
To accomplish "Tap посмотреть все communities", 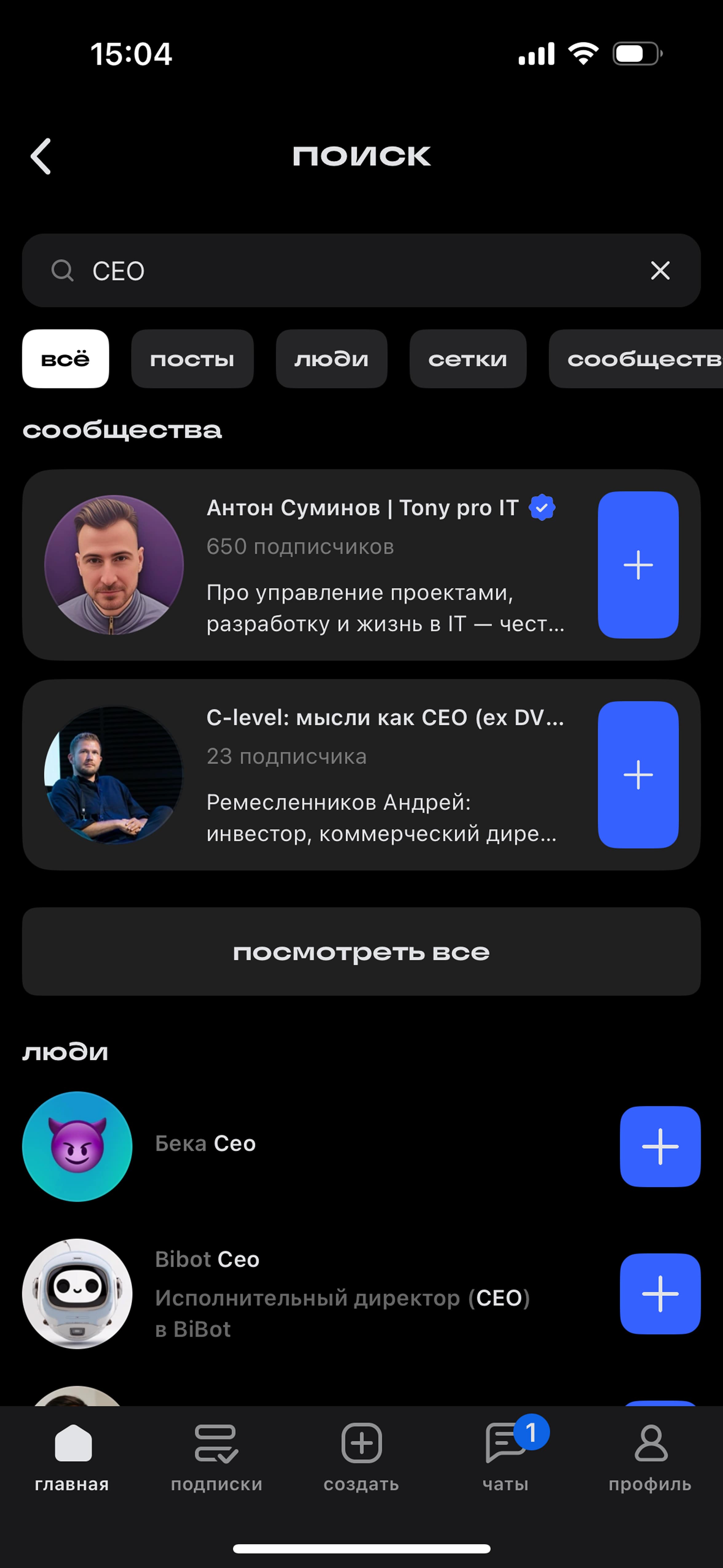I will point(361,952).
